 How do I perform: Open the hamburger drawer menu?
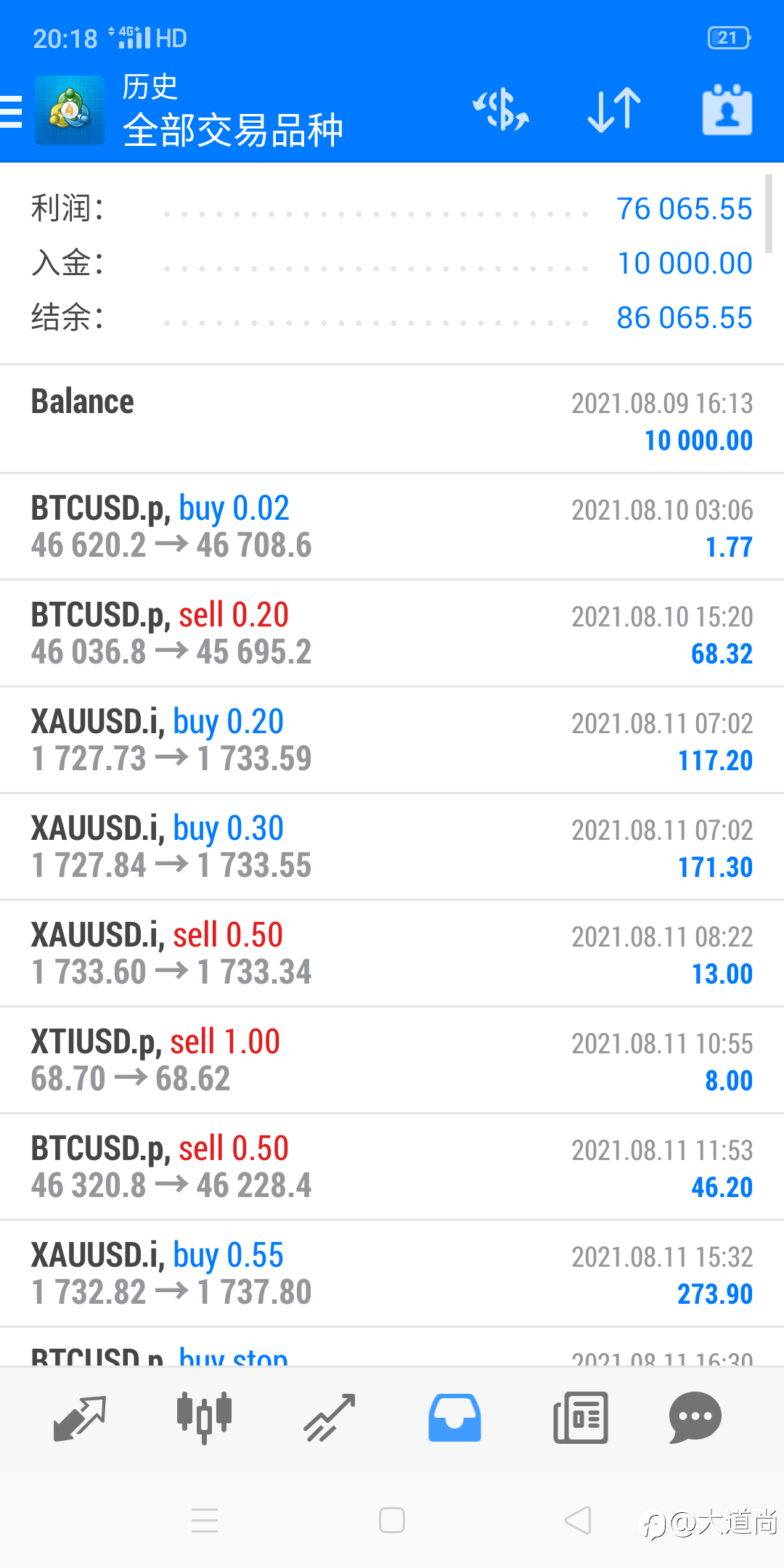(x=11, y=112)
